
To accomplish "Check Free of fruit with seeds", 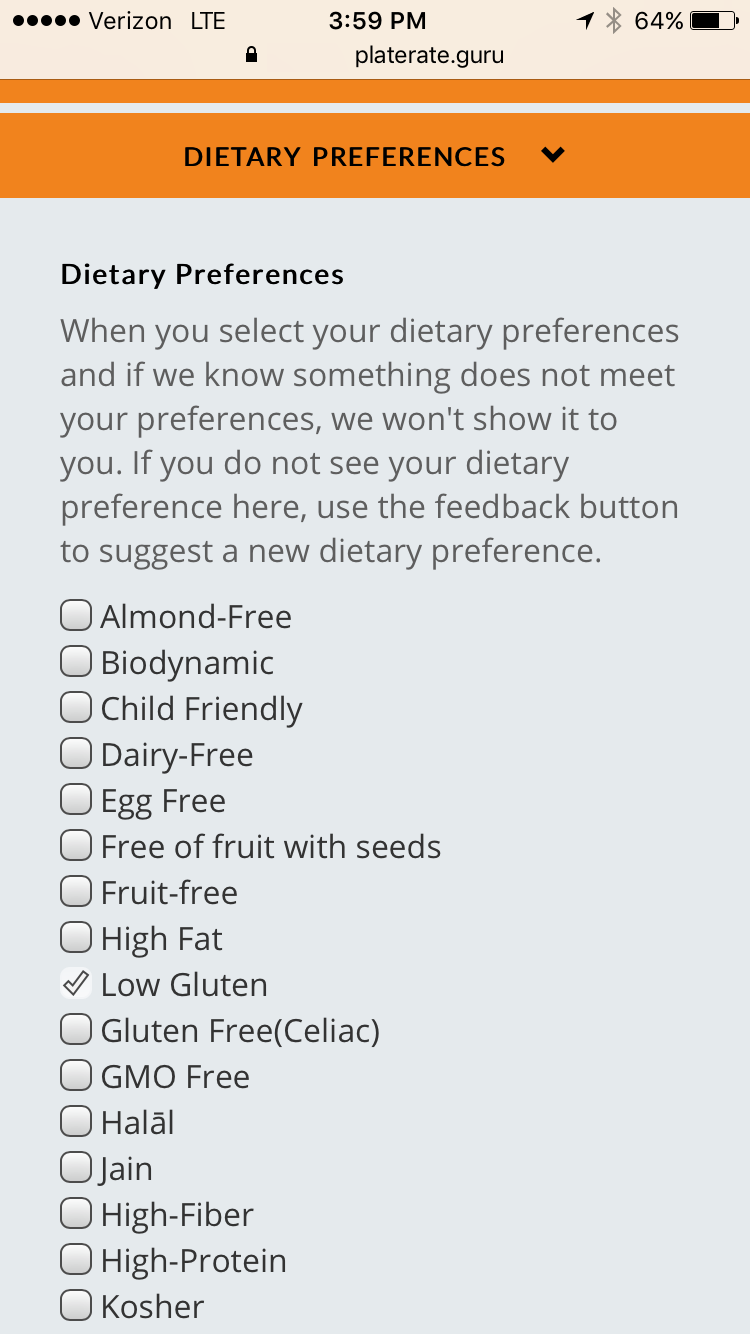I will pos(76,846).
